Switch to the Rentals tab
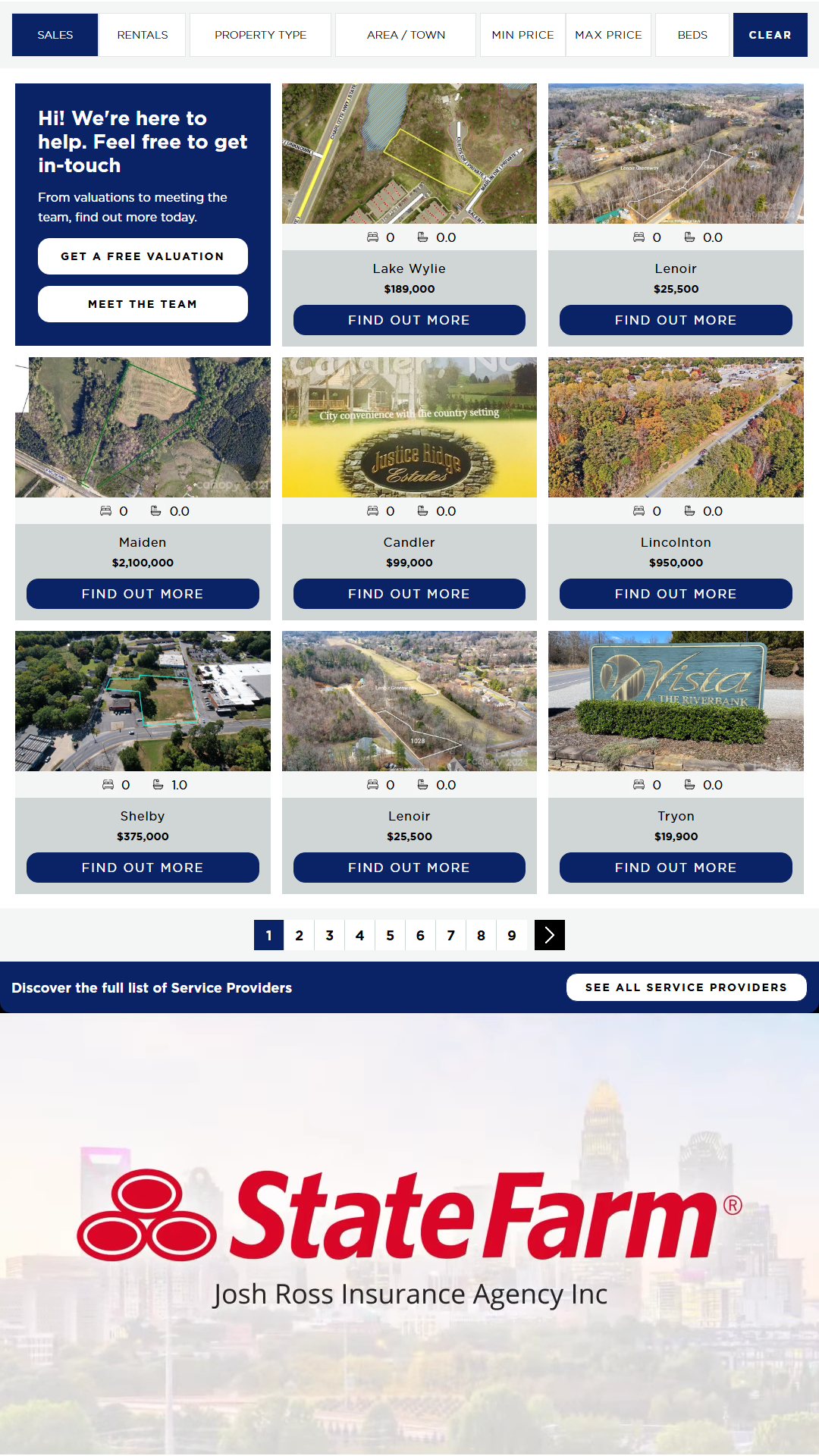The image size is (819, 1456). point(142,35)
